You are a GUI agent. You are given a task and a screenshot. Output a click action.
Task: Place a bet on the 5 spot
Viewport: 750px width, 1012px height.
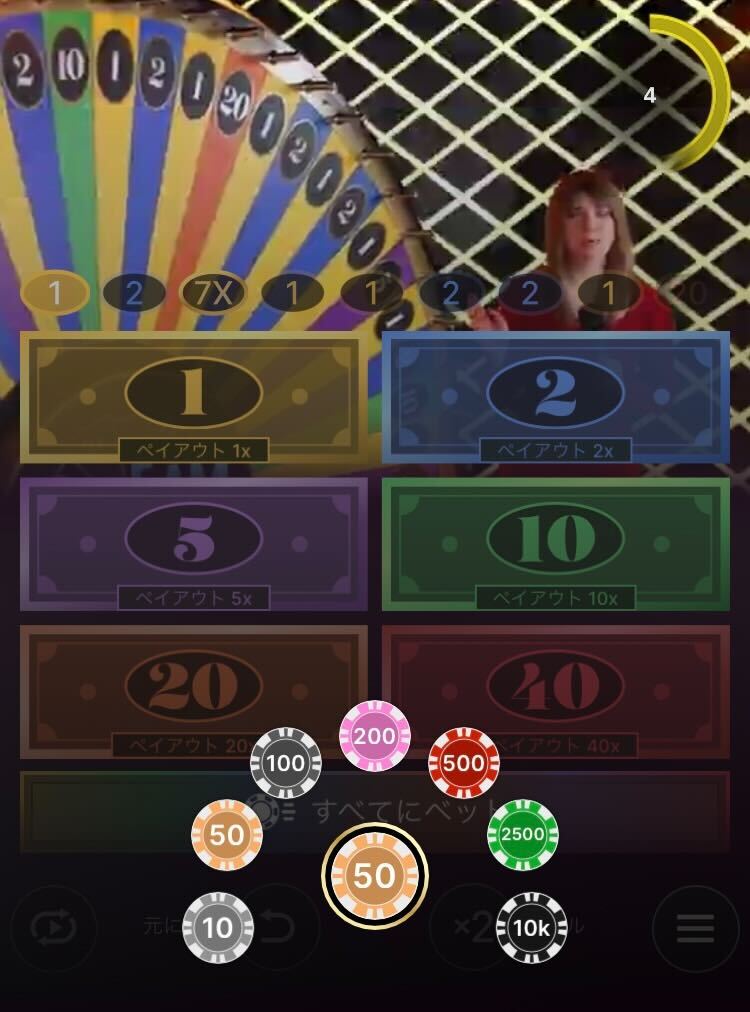pos(193,540)
